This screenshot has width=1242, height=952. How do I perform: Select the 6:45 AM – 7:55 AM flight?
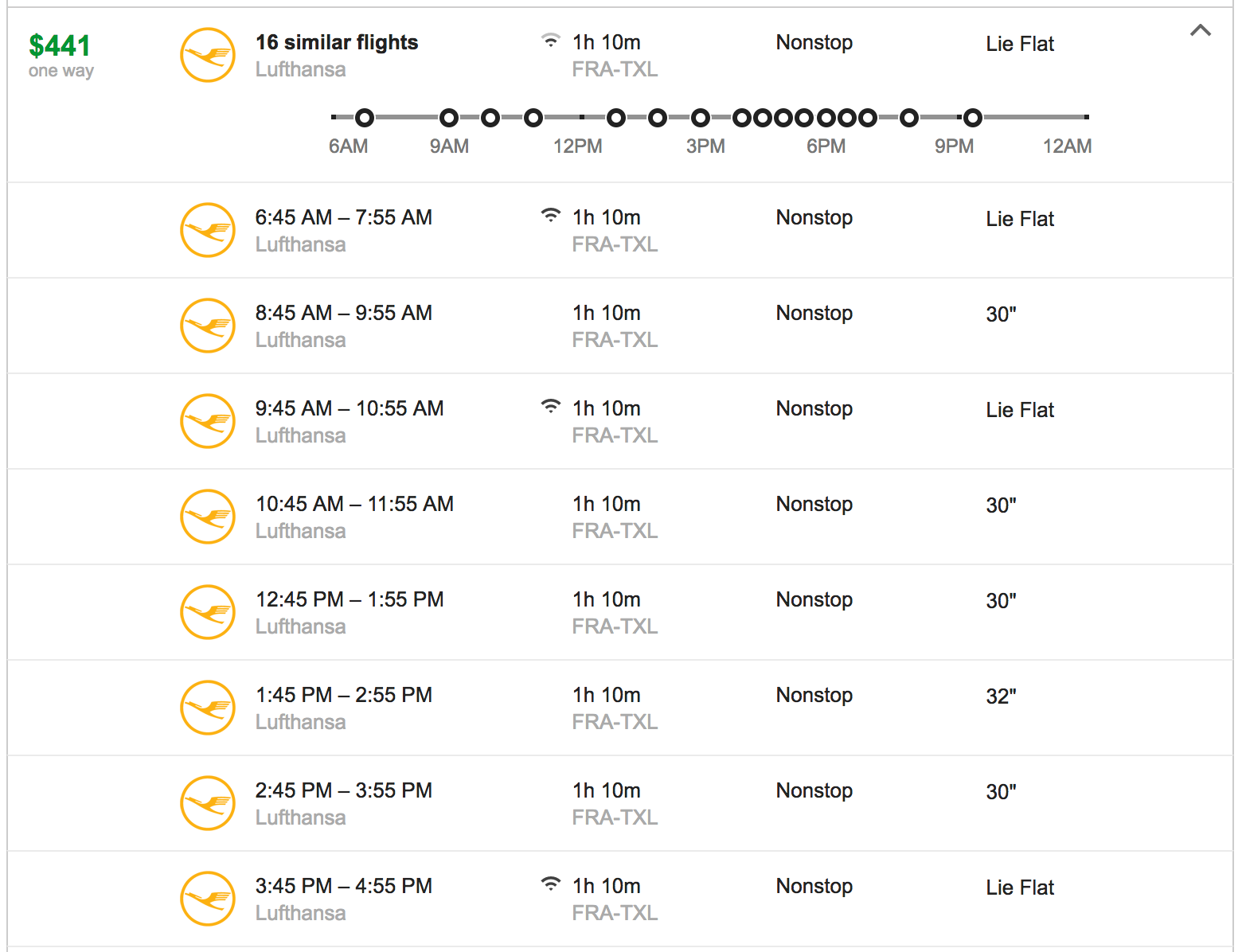(x=343, y=218)
